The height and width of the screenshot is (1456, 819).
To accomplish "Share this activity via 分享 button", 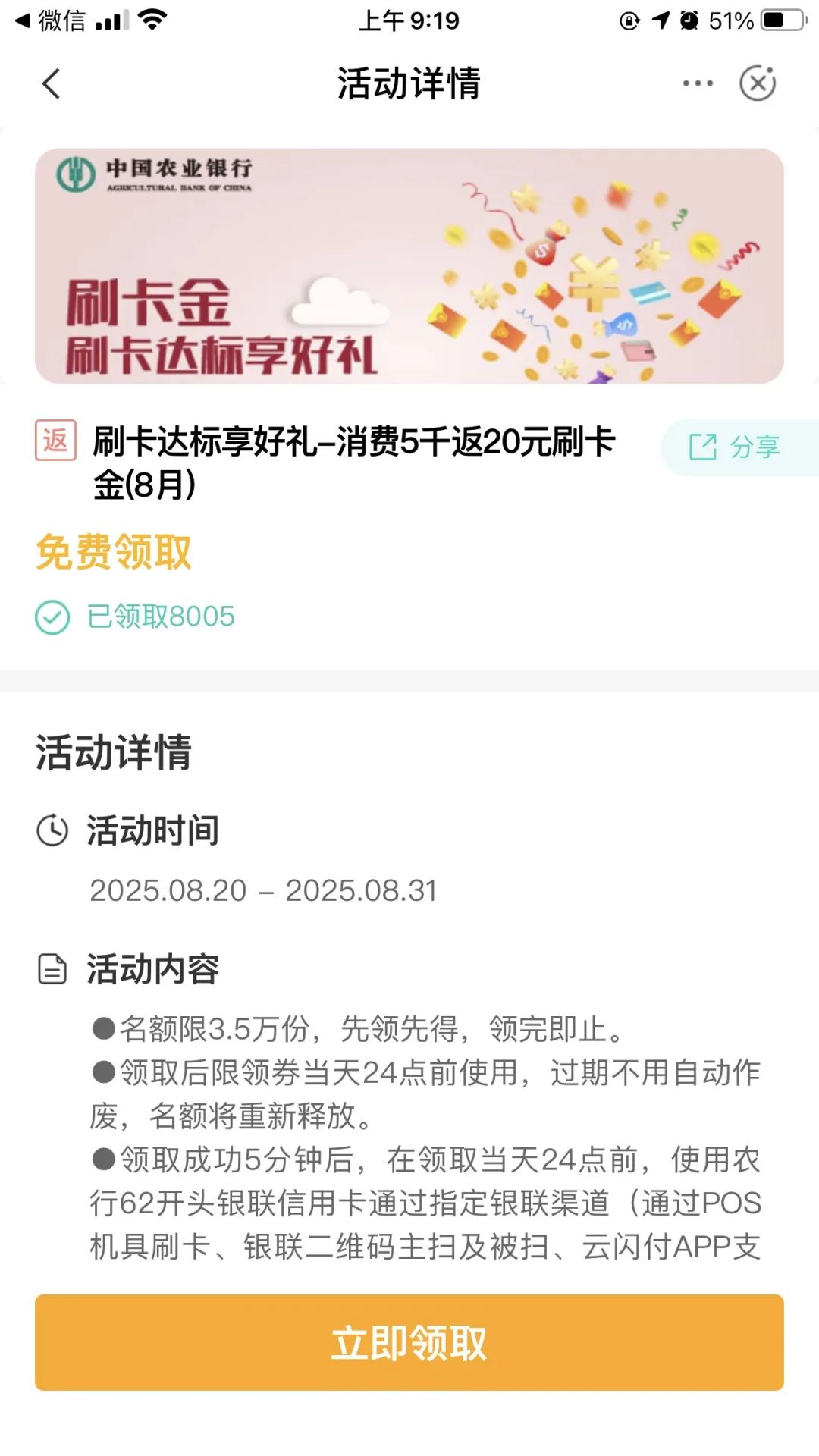I will point(734,447).
